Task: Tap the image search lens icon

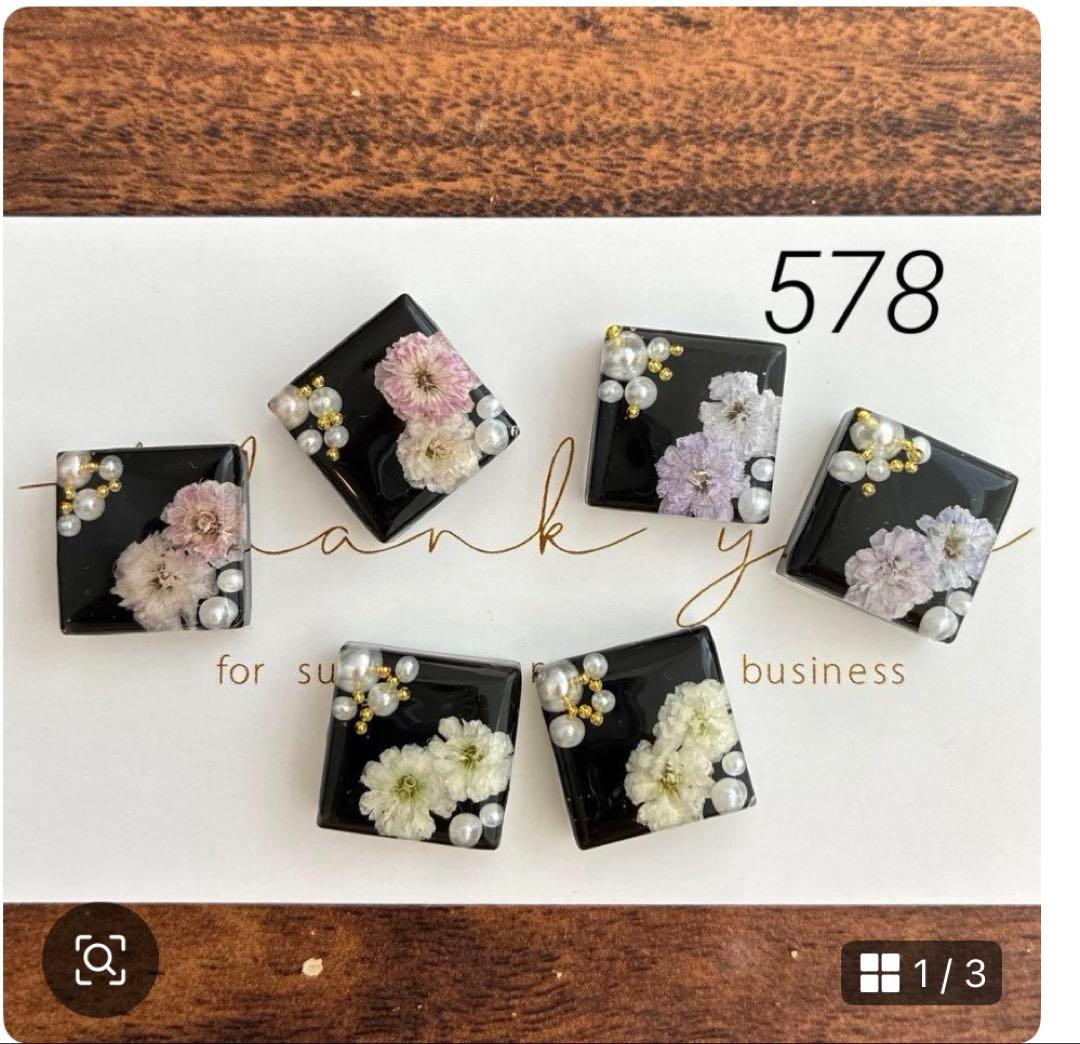Action: (x=101, y=959)
